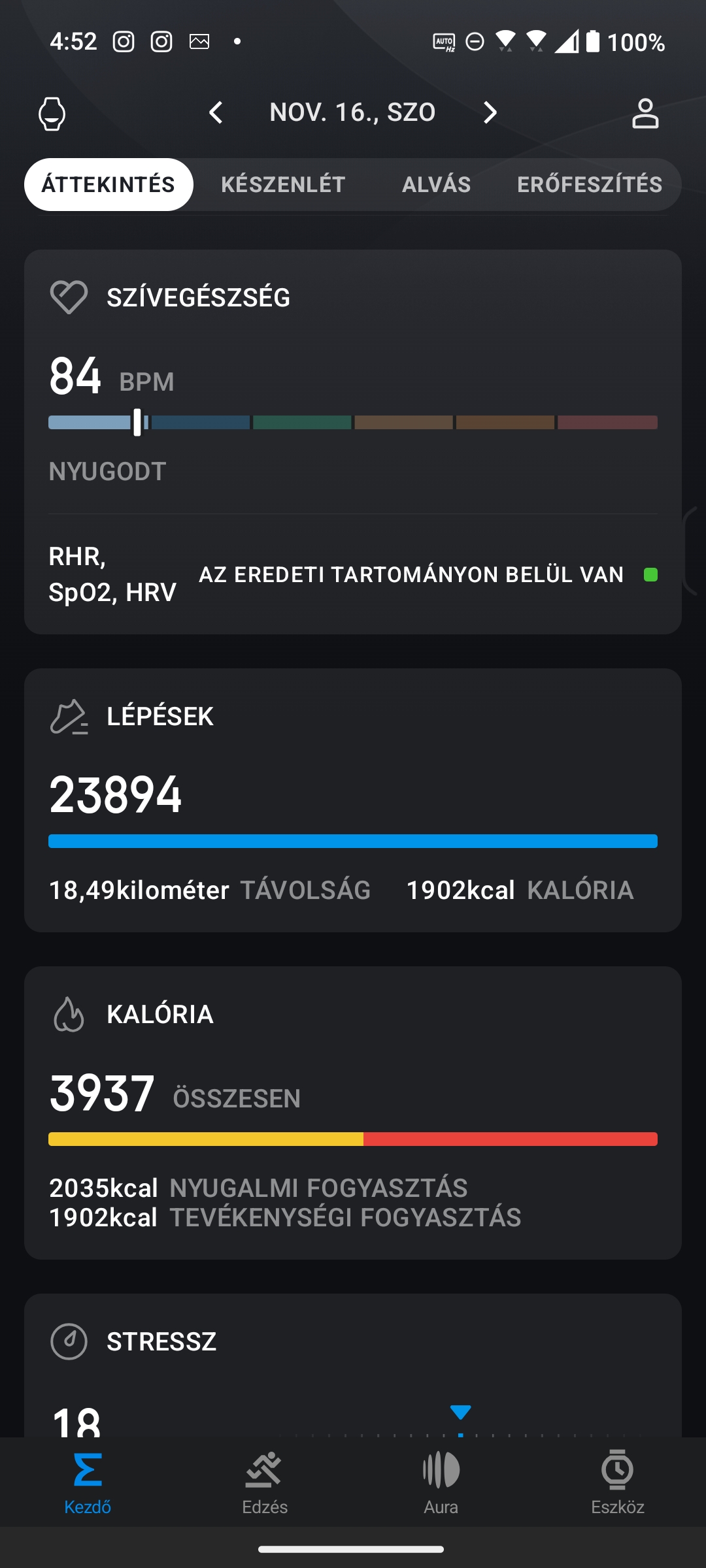Open RHR, SpO2, HRV details row
Image resolution: width=706 pixels, height=1568 pixels.
353,574
